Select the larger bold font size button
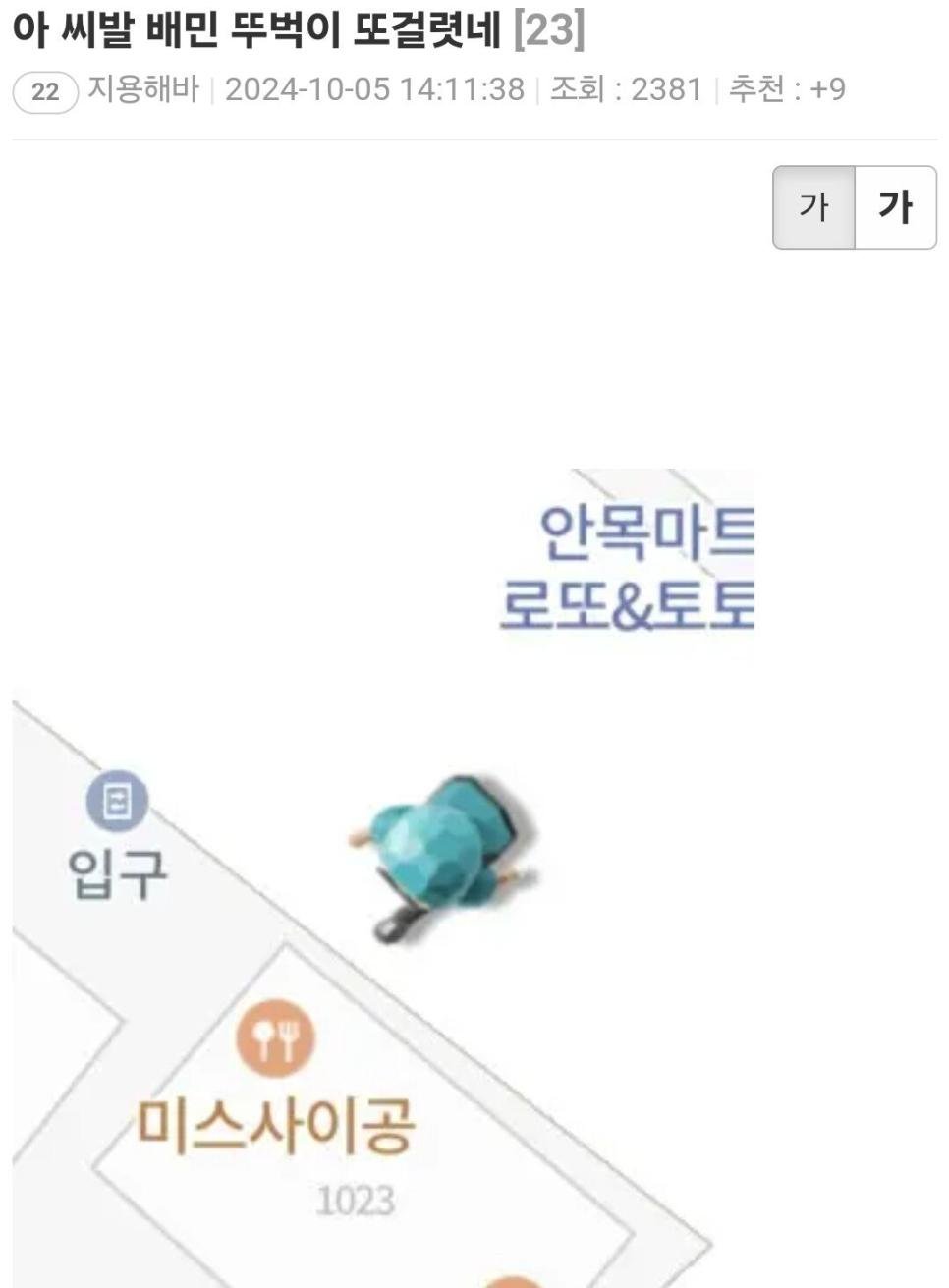The height and width of the screenshot is (1288, 949). (x=895, y=207)
